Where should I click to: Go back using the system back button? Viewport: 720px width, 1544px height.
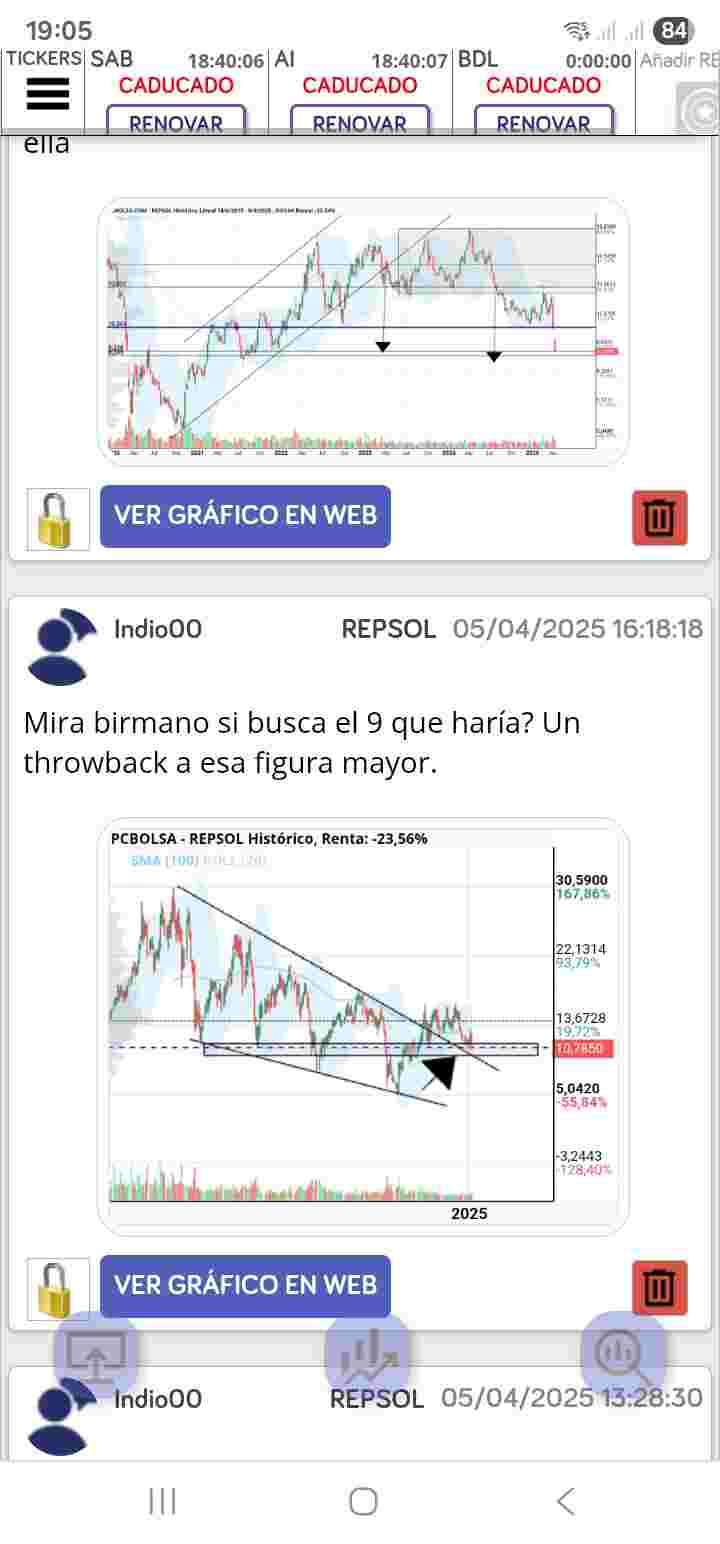(x=565, y=1501)
